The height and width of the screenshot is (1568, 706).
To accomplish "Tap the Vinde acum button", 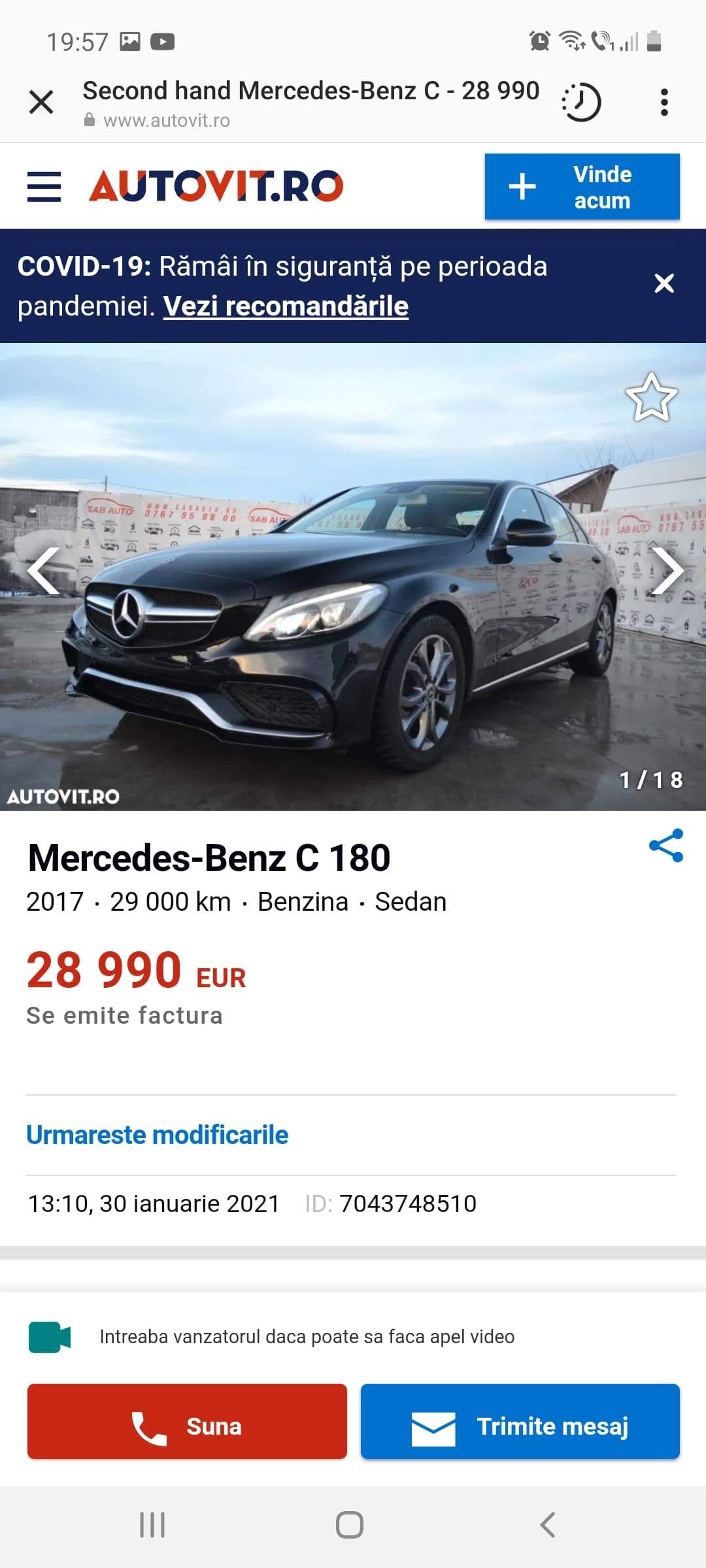I will click(582, 187).
